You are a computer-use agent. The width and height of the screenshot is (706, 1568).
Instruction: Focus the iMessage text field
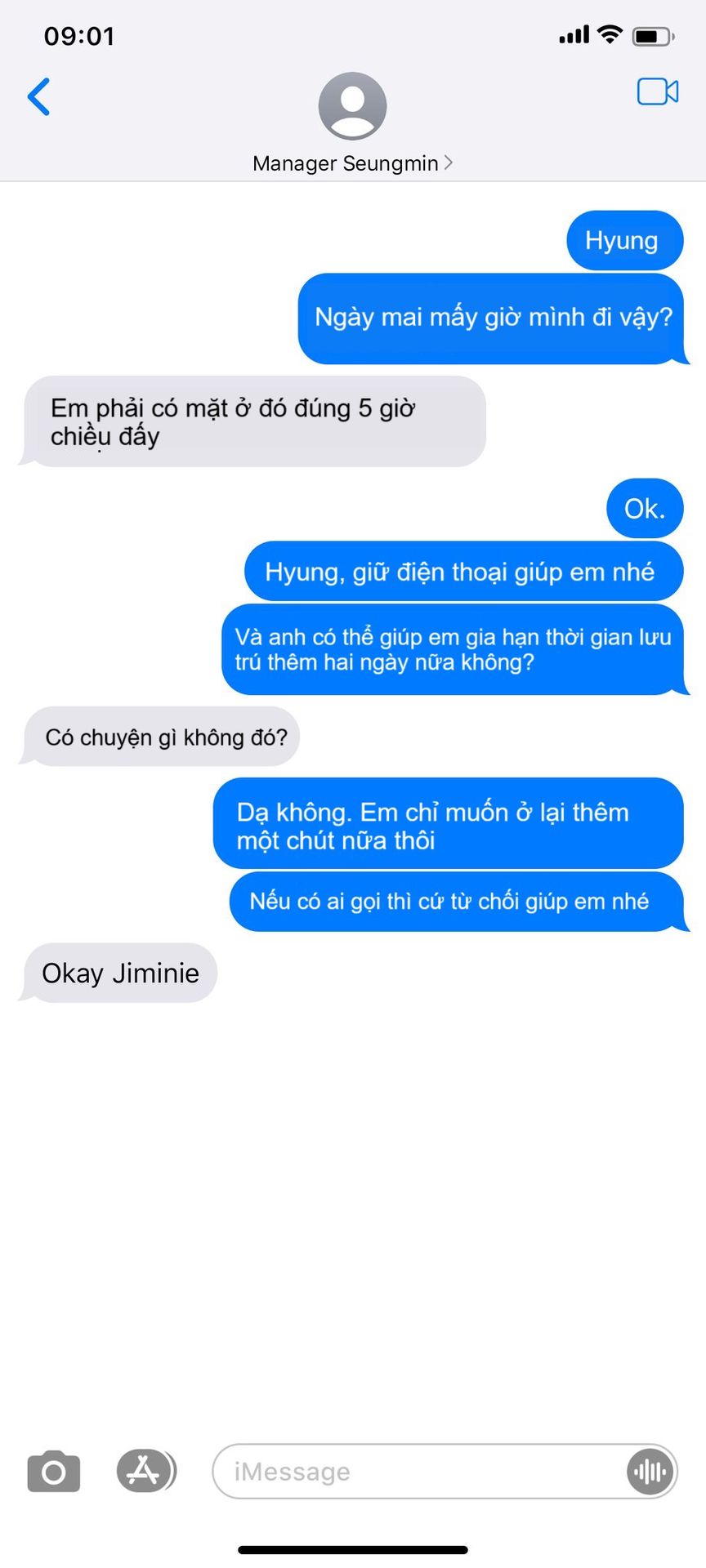[417, 1472]
